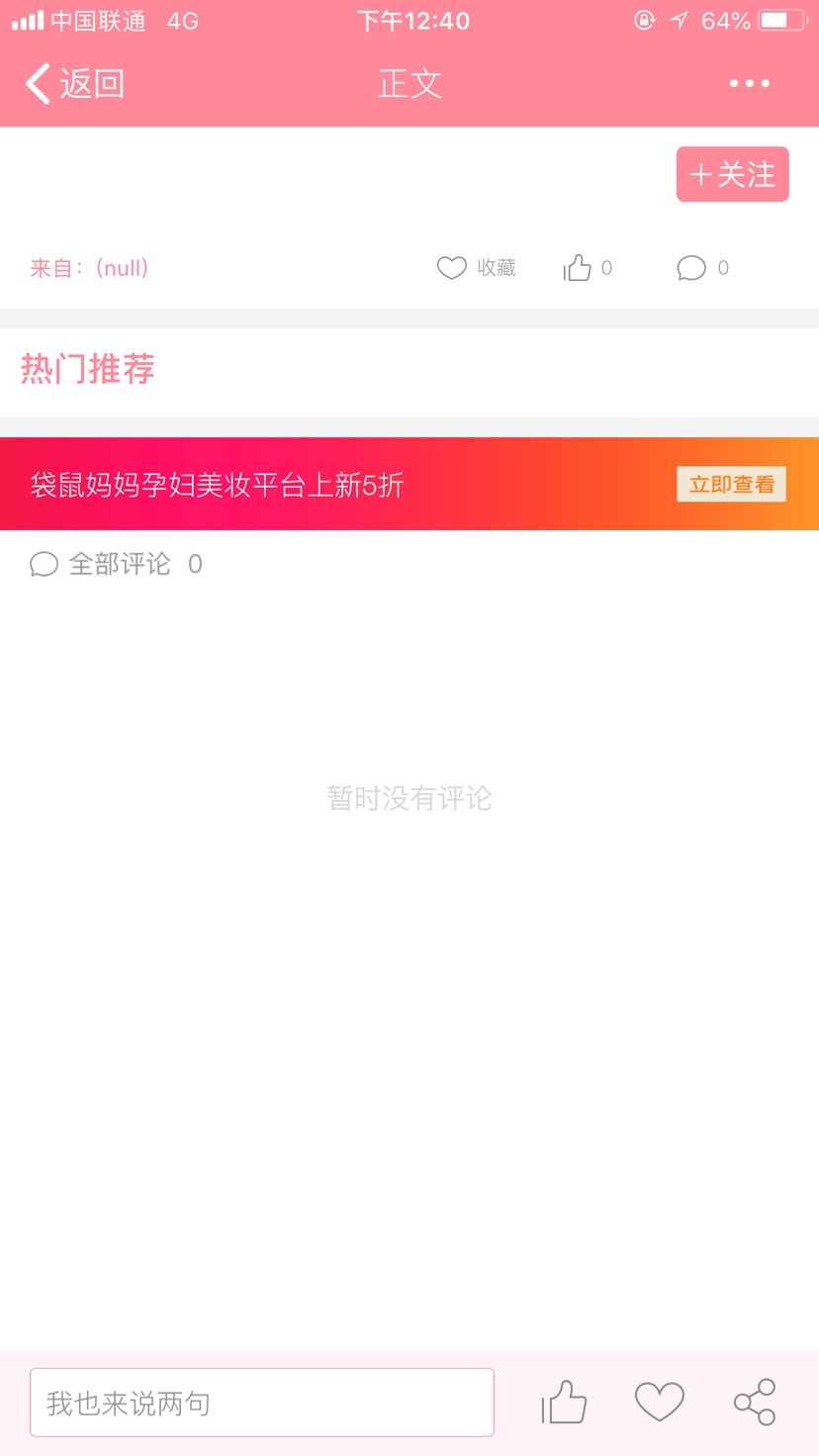Favorite the post with the bottom heart icon
This screenshot has height=1456, width=819.
(x=659, y=1403)
